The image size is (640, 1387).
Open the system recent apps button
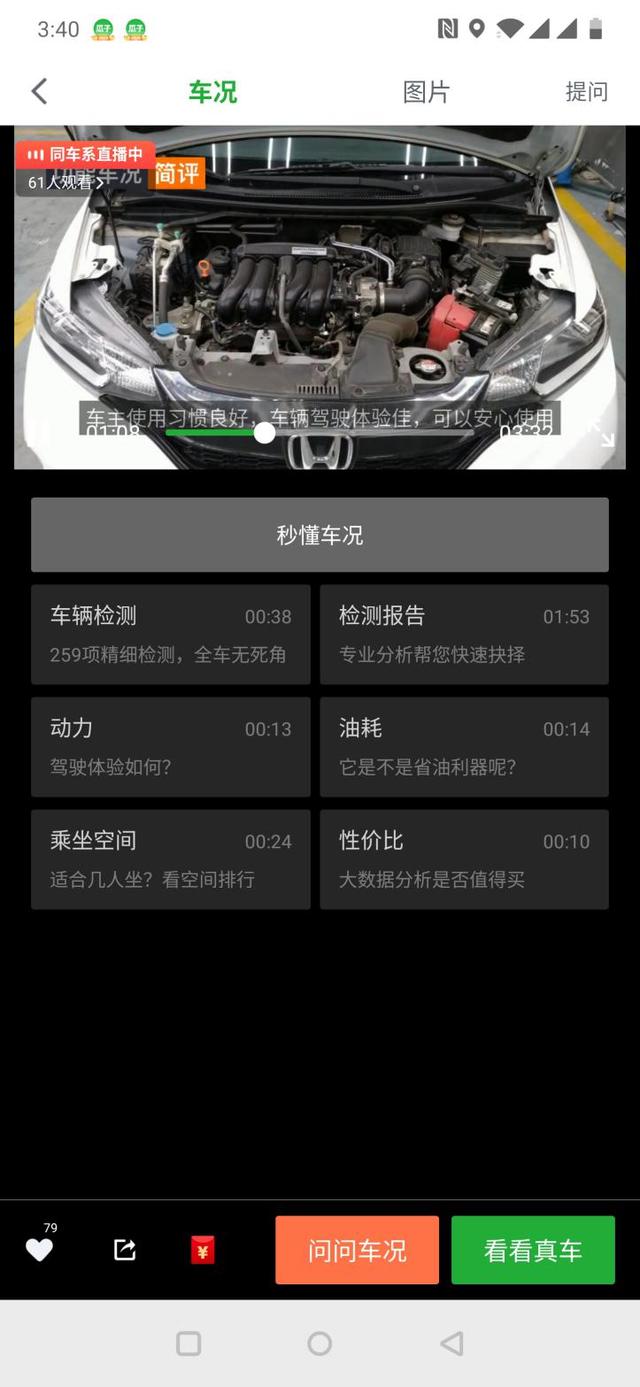(x=188, y=1343)
